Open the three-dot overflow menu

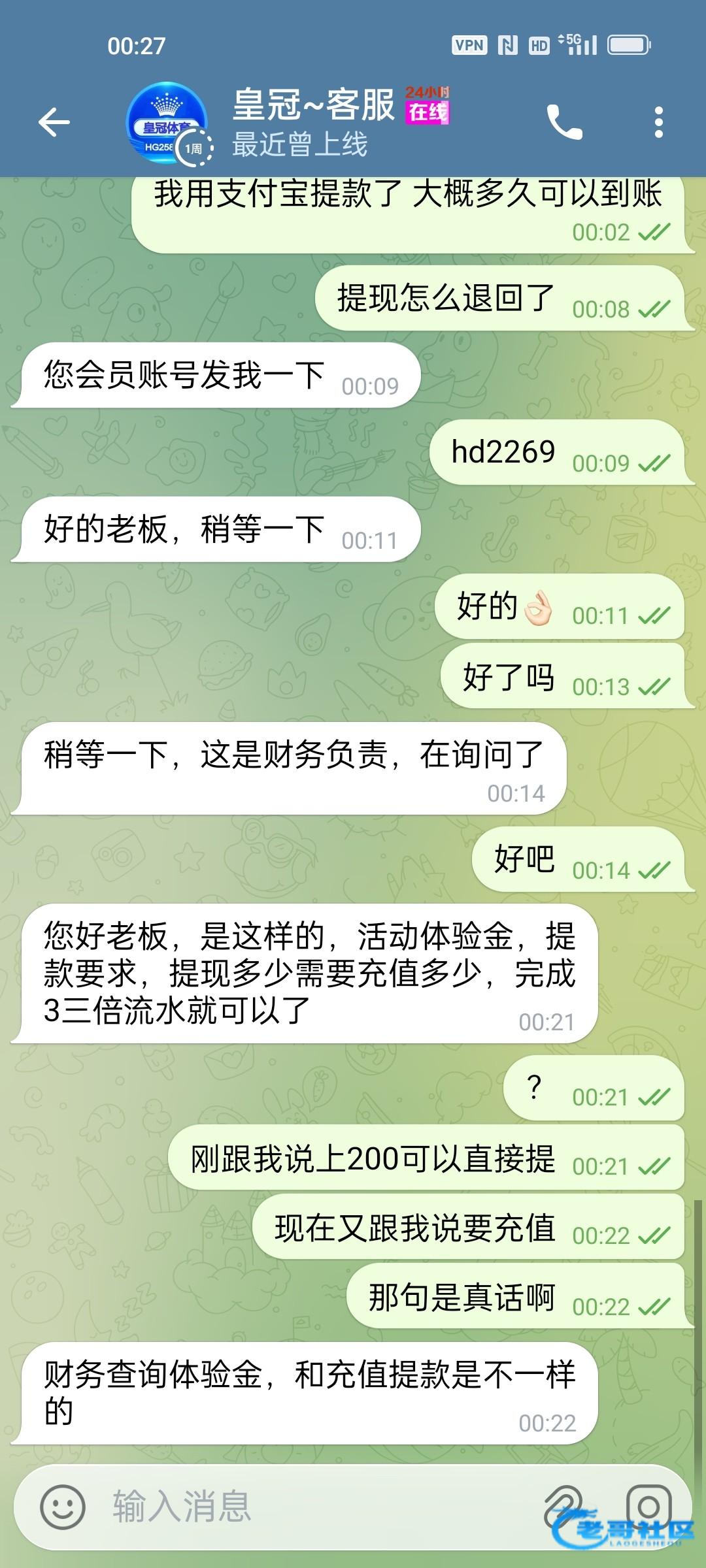tap(658, 122)
